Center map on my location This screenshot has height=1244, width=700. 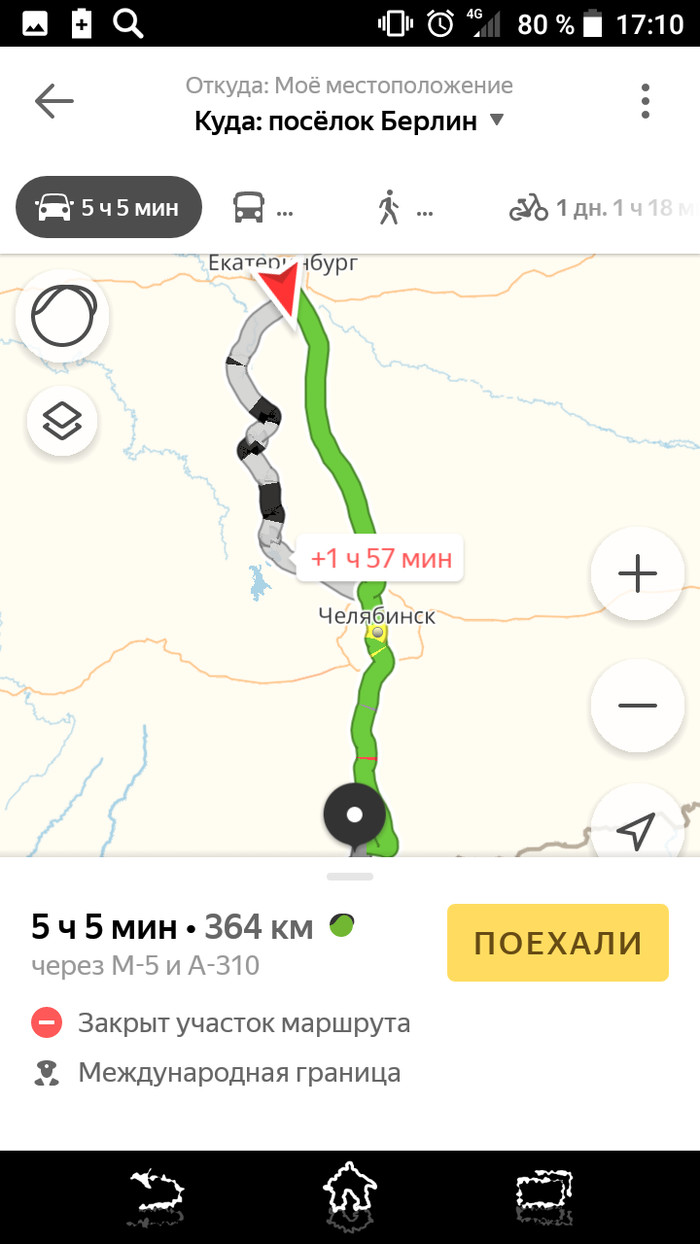pos(636,828)
